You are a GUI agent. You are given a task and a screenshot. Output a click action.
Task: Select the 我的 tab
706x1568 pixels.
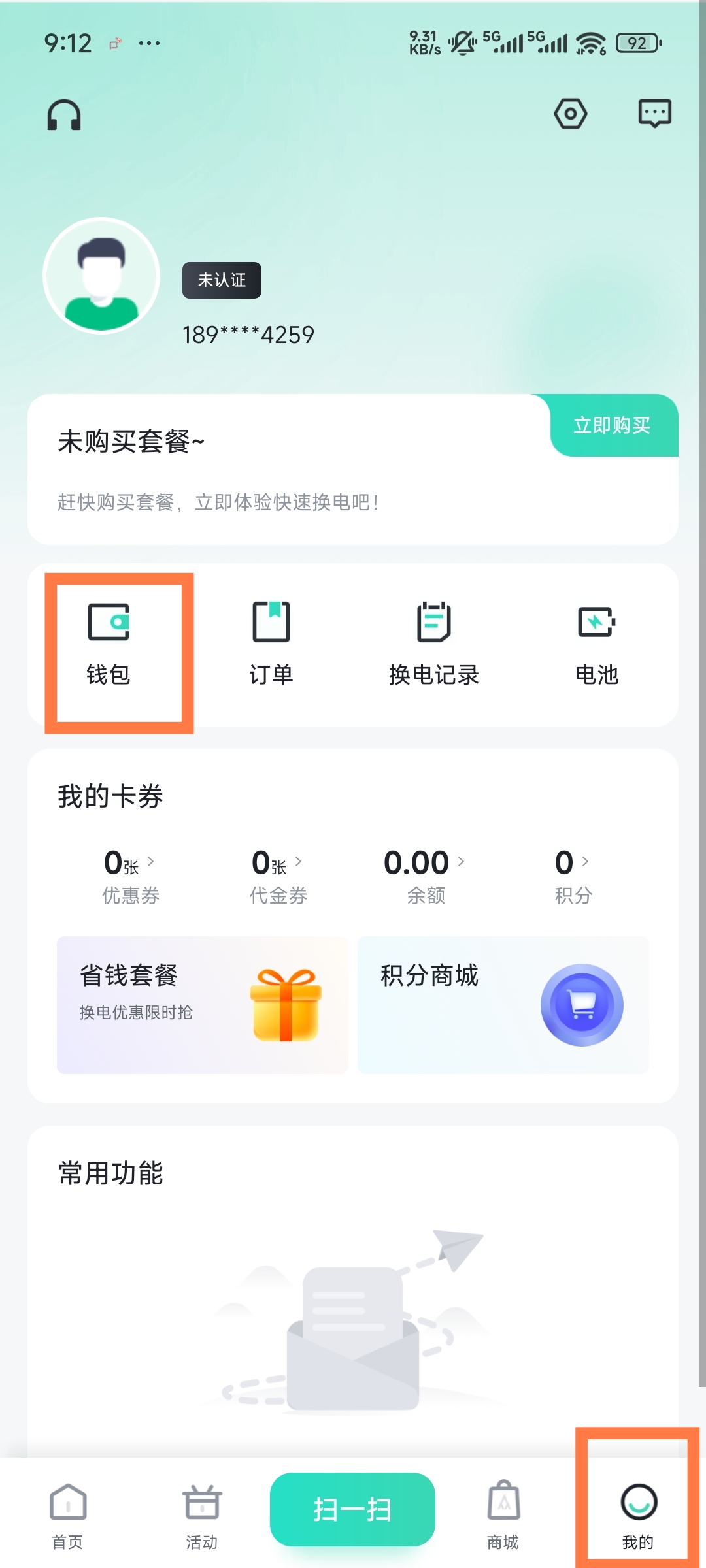click(638, 1516)
